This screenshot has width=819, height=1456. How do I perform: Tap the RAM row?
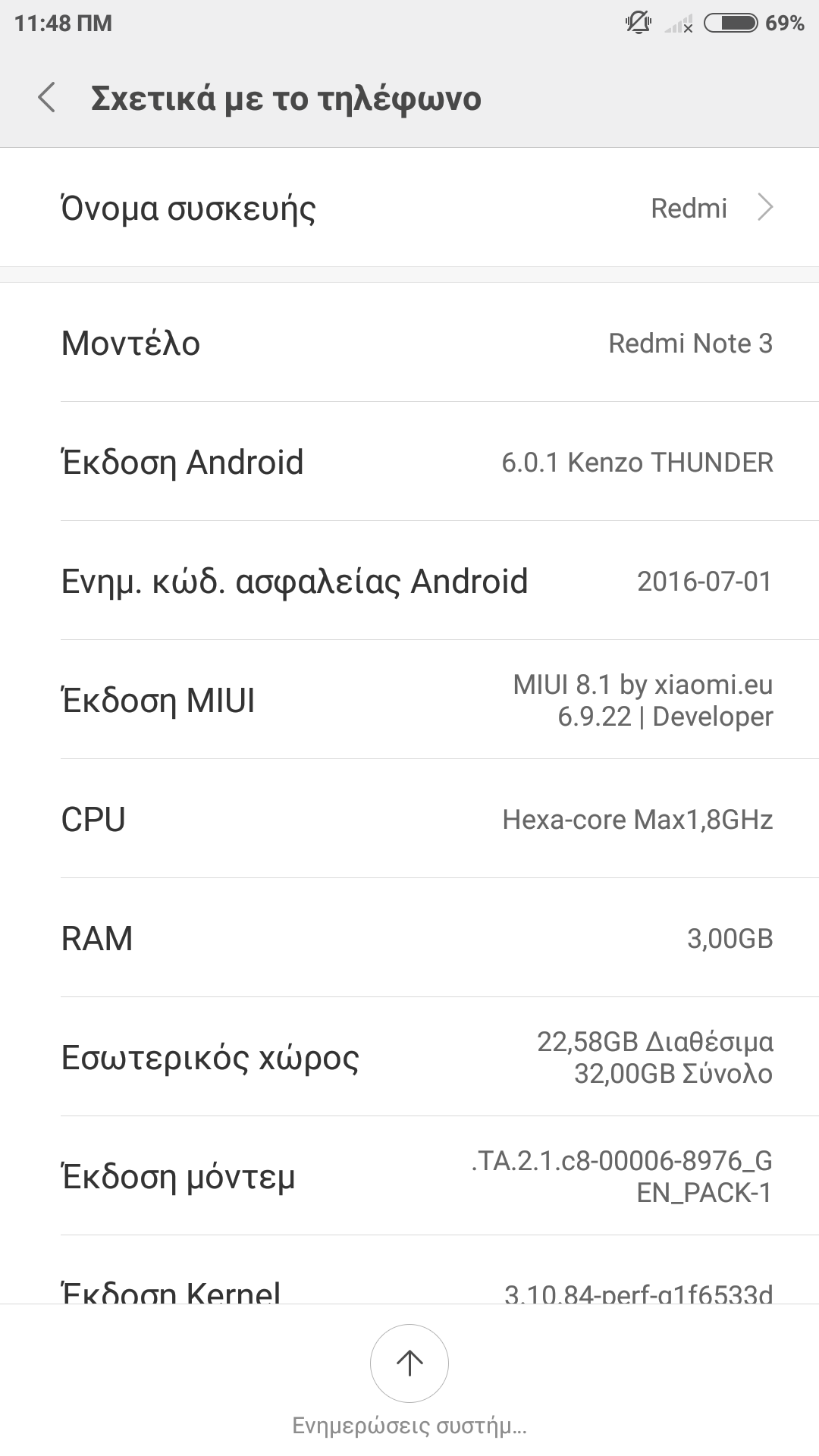(x=409, y=938)
